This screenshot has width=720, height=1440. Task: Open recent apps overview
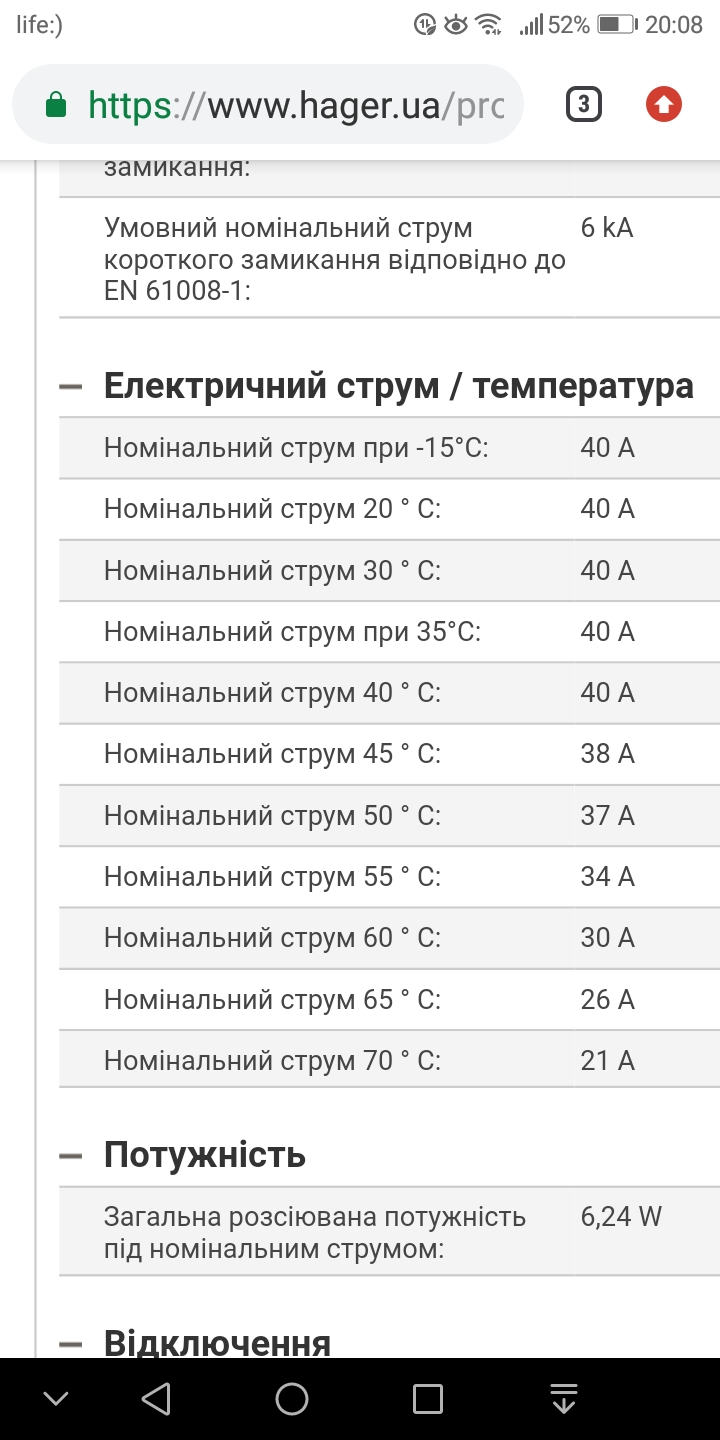pyautogui.click(x=428, y=1399)
